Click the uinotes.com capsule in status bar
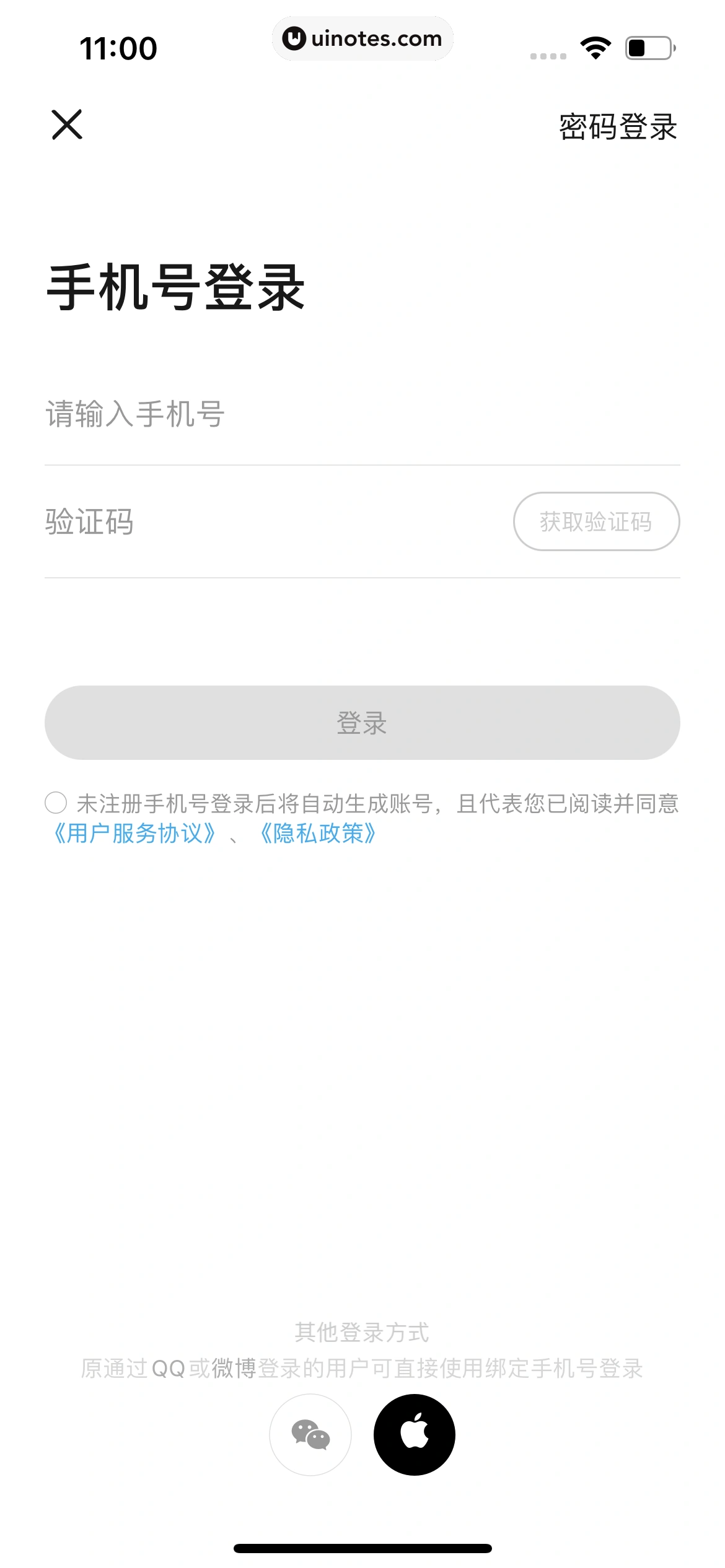Viewport: 725px width, 1568px height. click(x=362, y=38)
